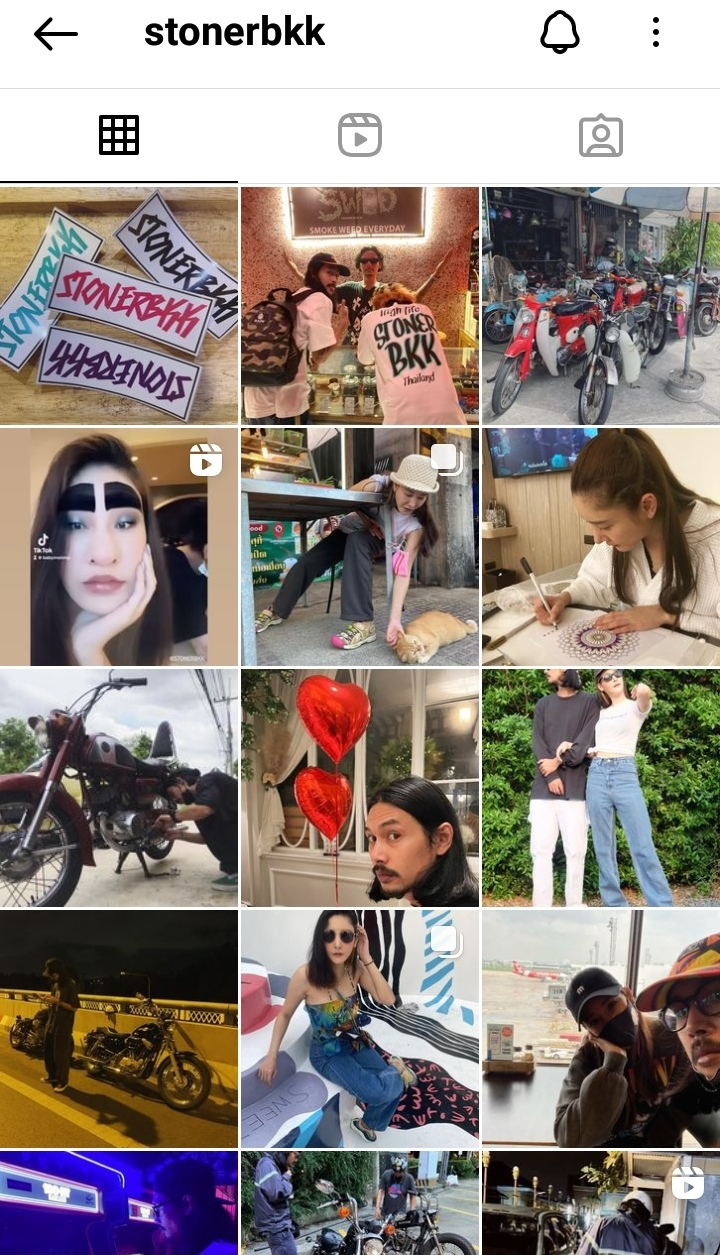
Task: Open the red heart balloons post
Action: 360,788
